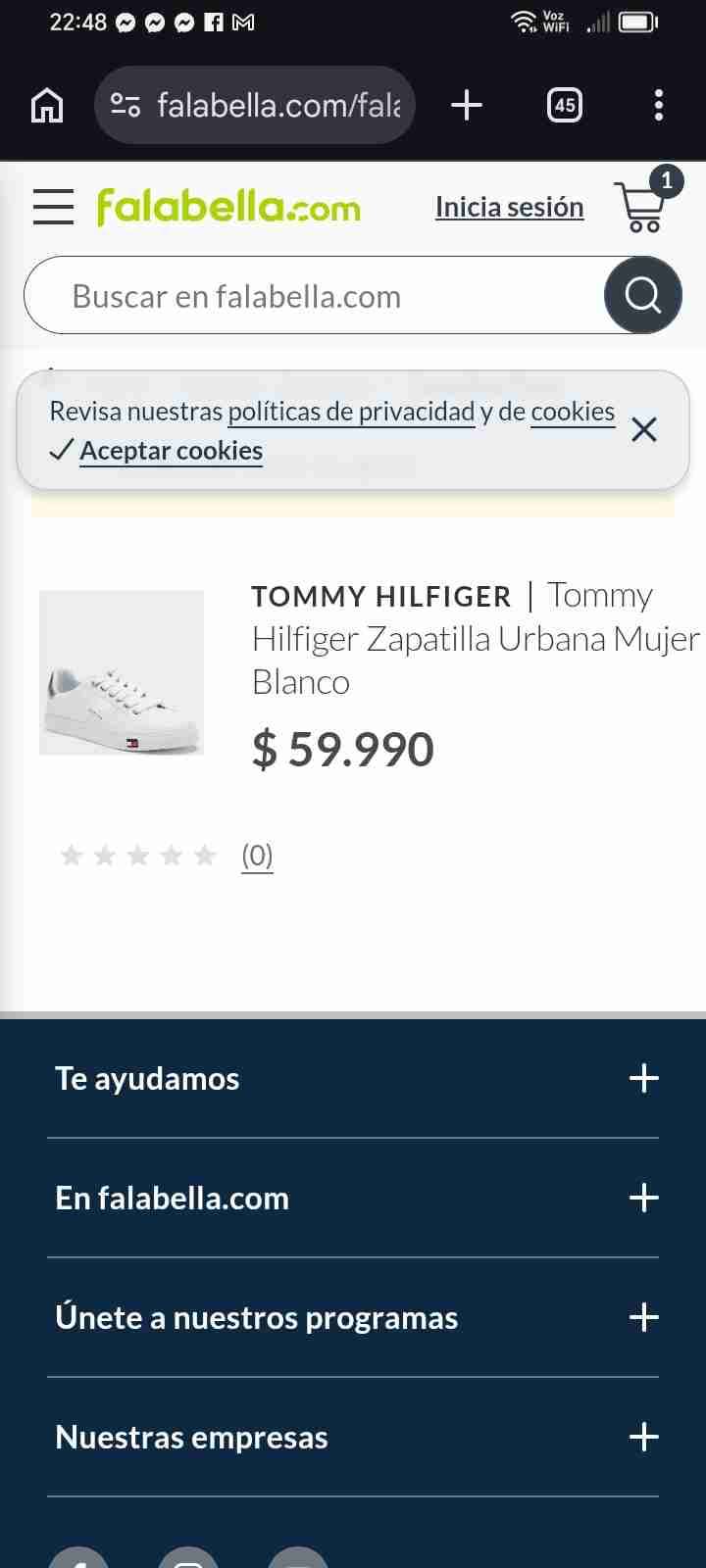Dismiss the cookies banner with the X
This screenshot has width=706, height=1568.
tap(643, 429)
